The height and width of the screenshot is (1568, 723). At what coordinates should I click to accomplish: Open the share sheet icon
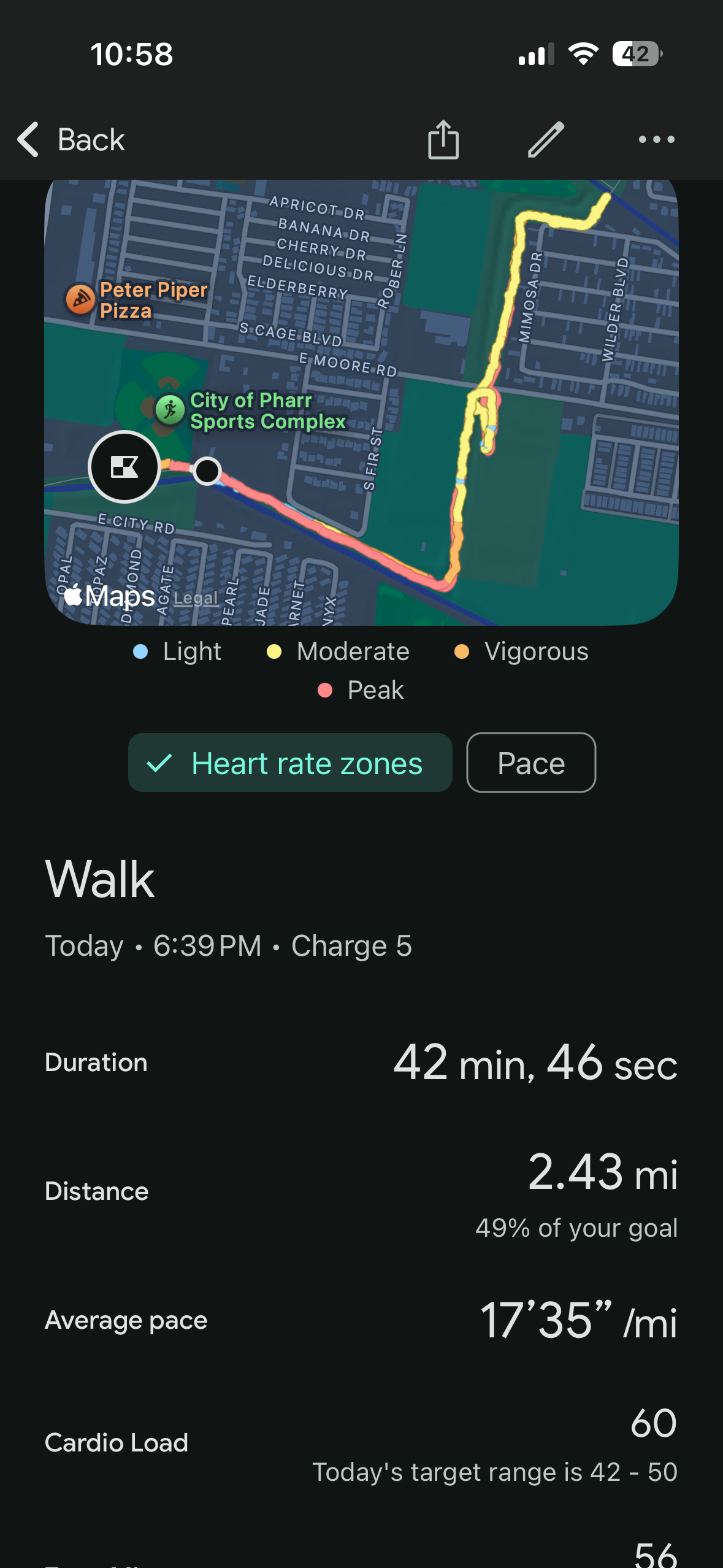point(443,139)
